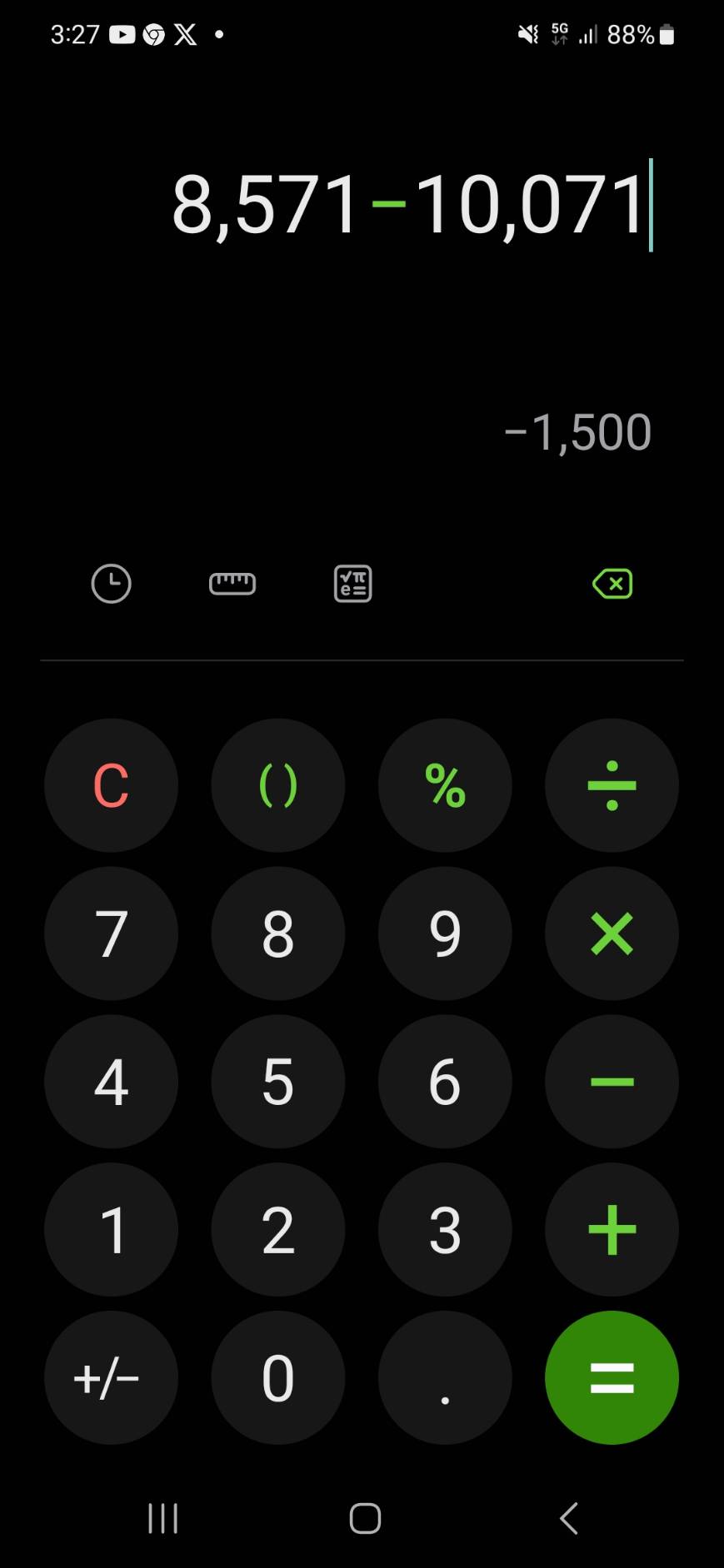The width and height of the screenshot is (724, 1568).
Task: Open calculation history clock icon
Action: 111,584
